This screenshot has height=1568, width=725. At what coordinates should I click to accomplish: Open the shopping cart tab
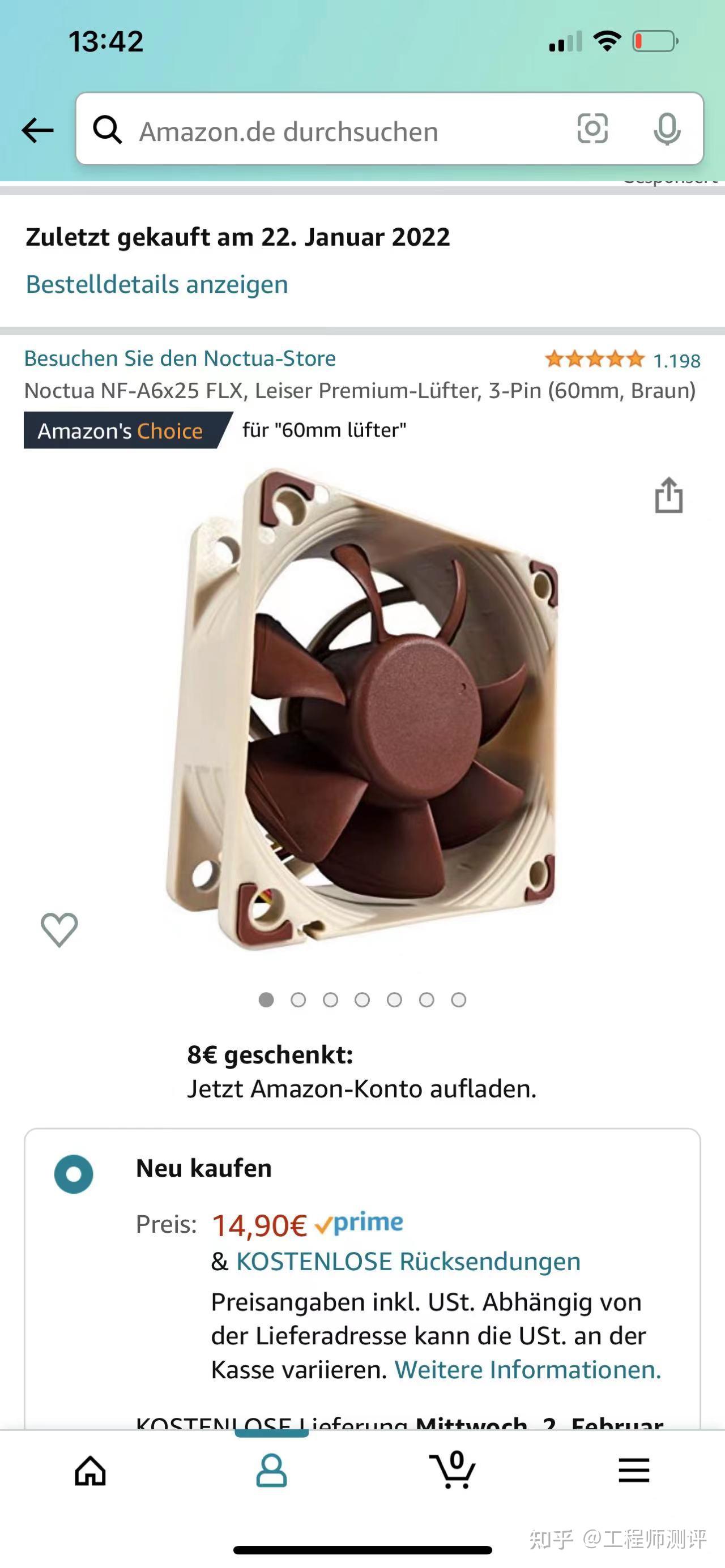click(453, 1471)
